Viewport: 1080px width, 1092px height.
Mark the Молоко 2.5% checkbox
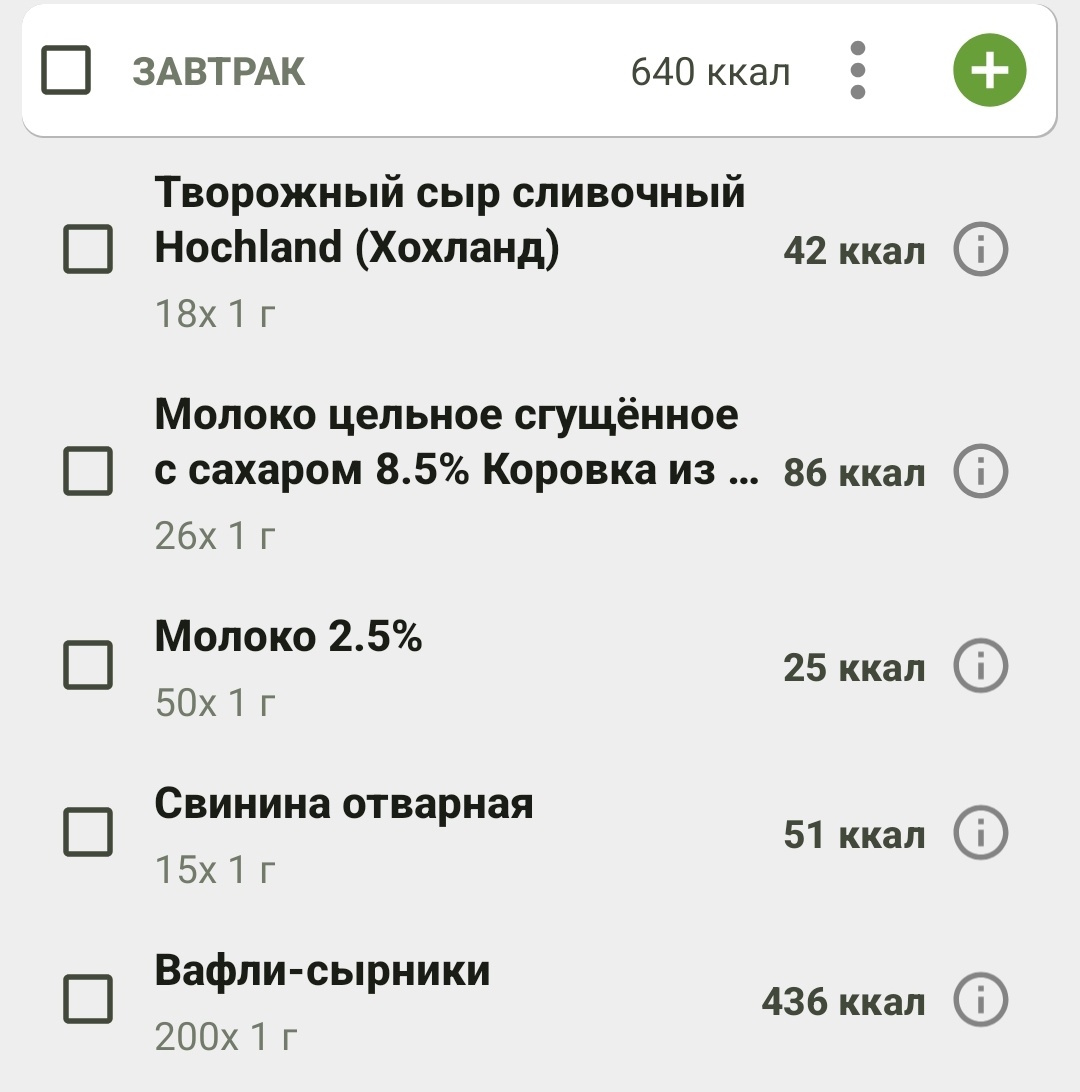tap(87, 663)
